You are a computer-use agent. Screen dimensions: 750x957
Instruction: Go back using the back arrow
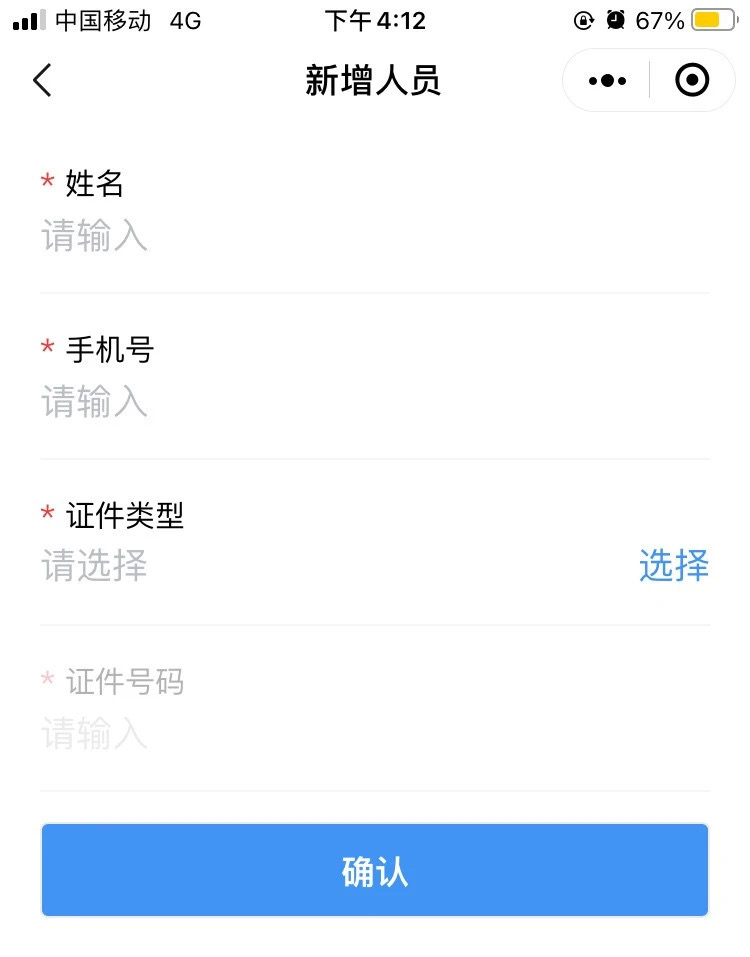(x=42, y=80)
